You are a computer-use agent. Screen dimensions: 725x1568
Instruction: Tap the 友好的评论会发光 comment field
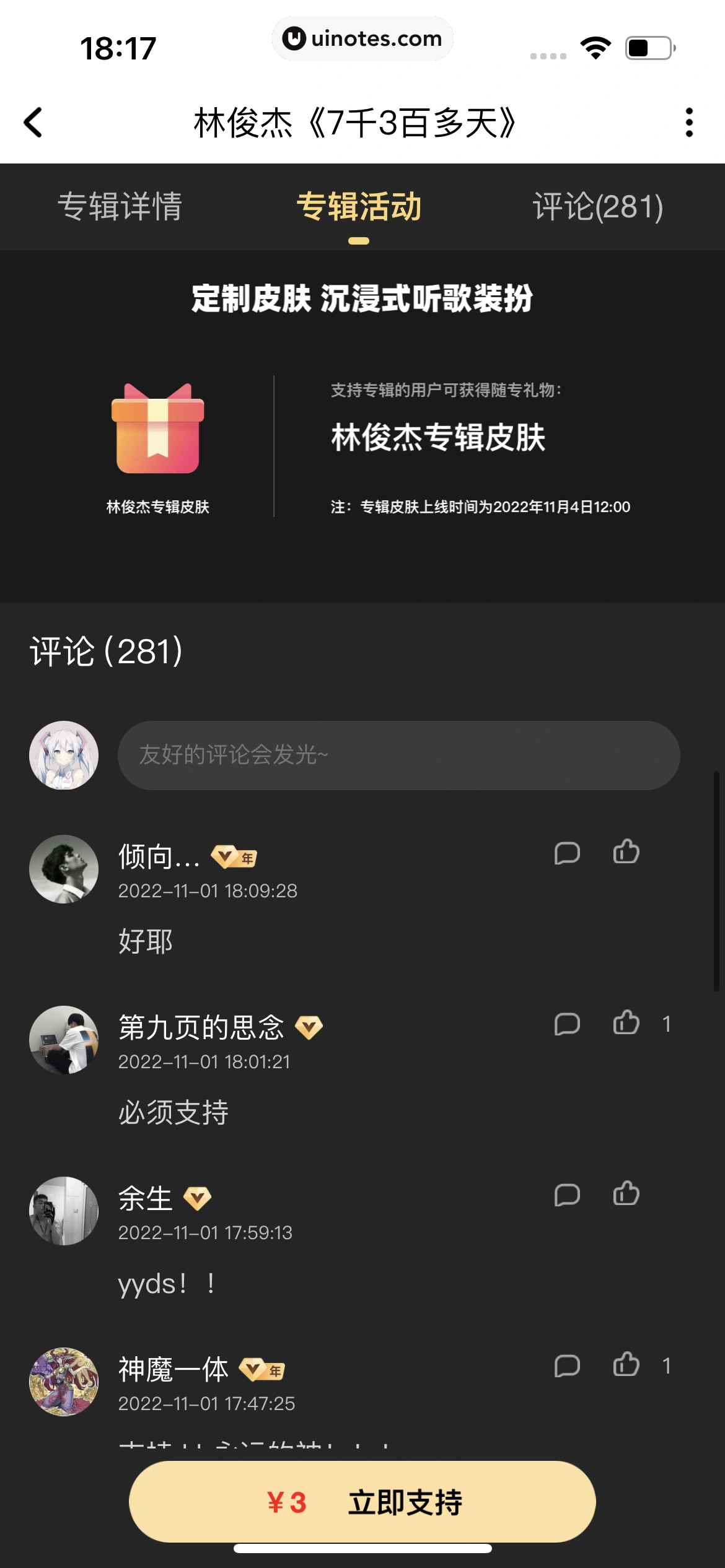398,755
